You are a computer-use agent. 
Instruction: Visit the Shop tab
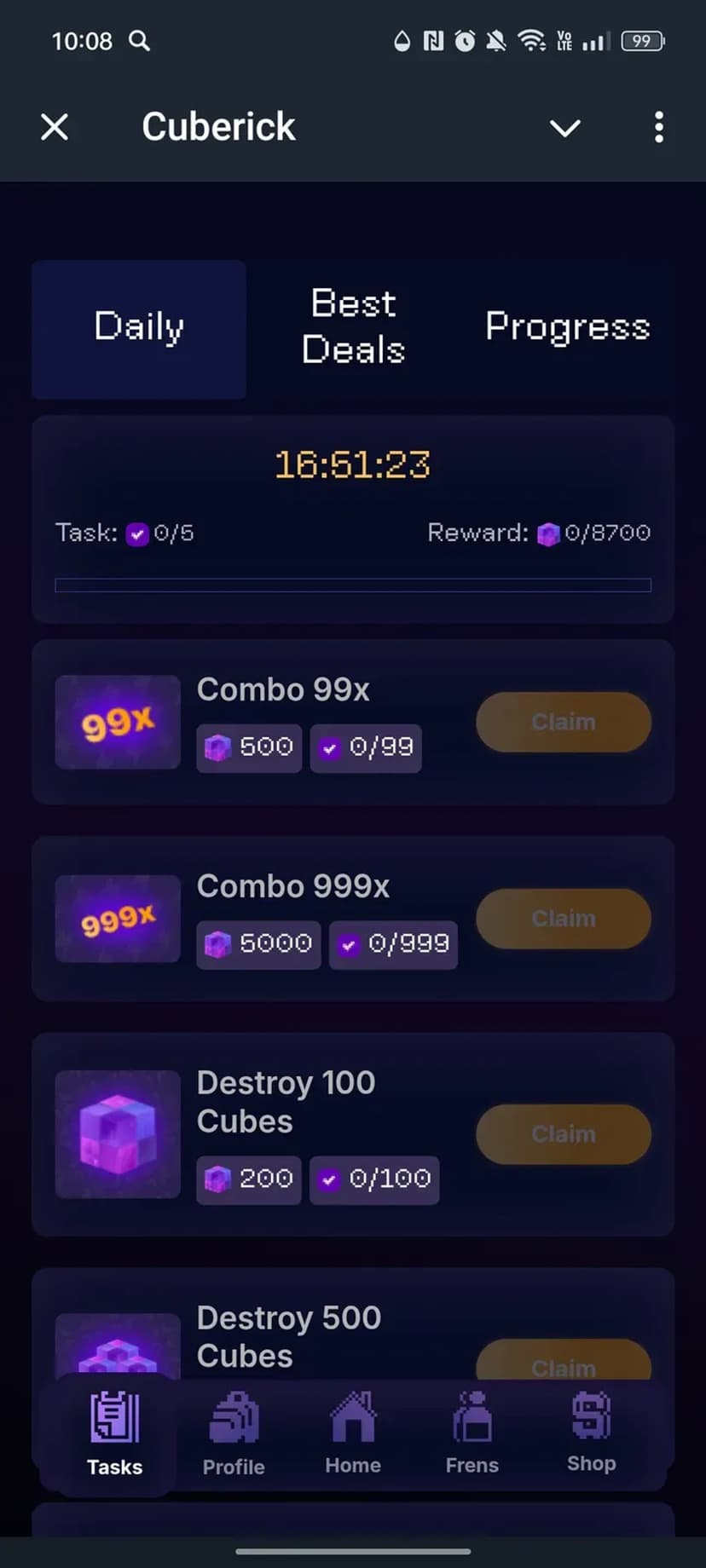[x=591, y=1433]
